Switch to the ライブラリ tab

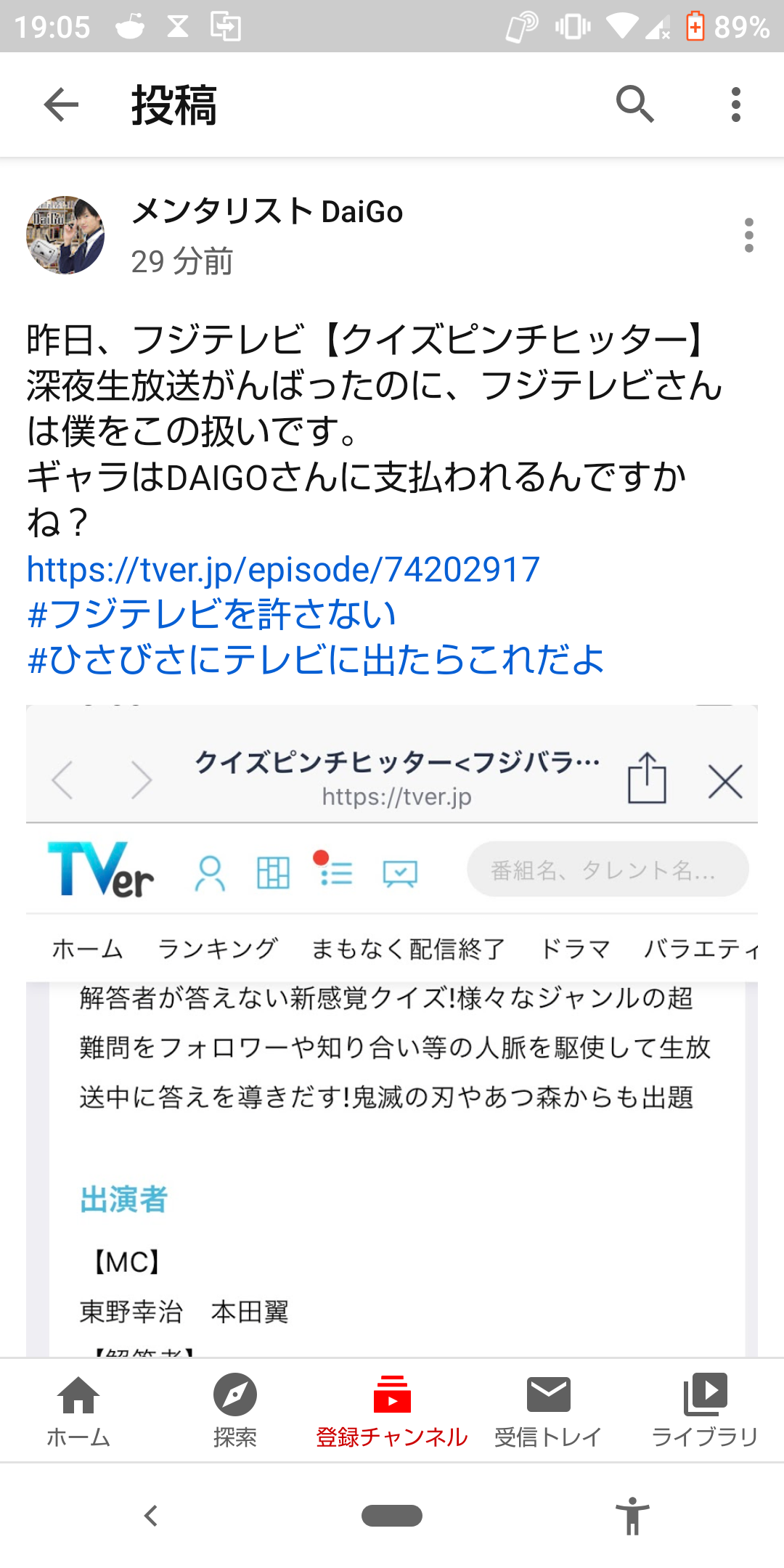tap(706, 1411)
